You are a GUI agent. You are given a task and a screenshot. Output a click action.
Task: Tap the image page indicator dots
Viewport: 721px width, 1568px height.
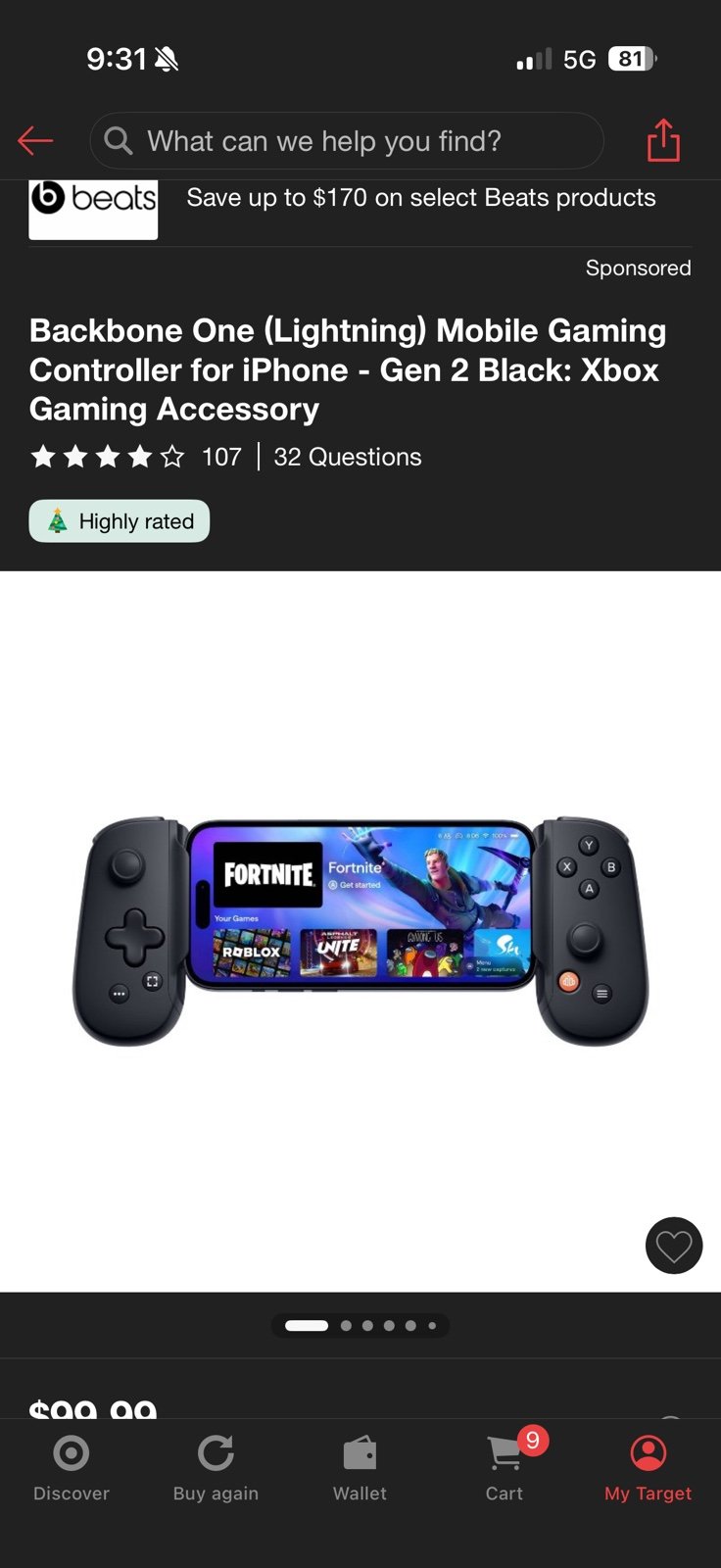tap(360, 1326)
